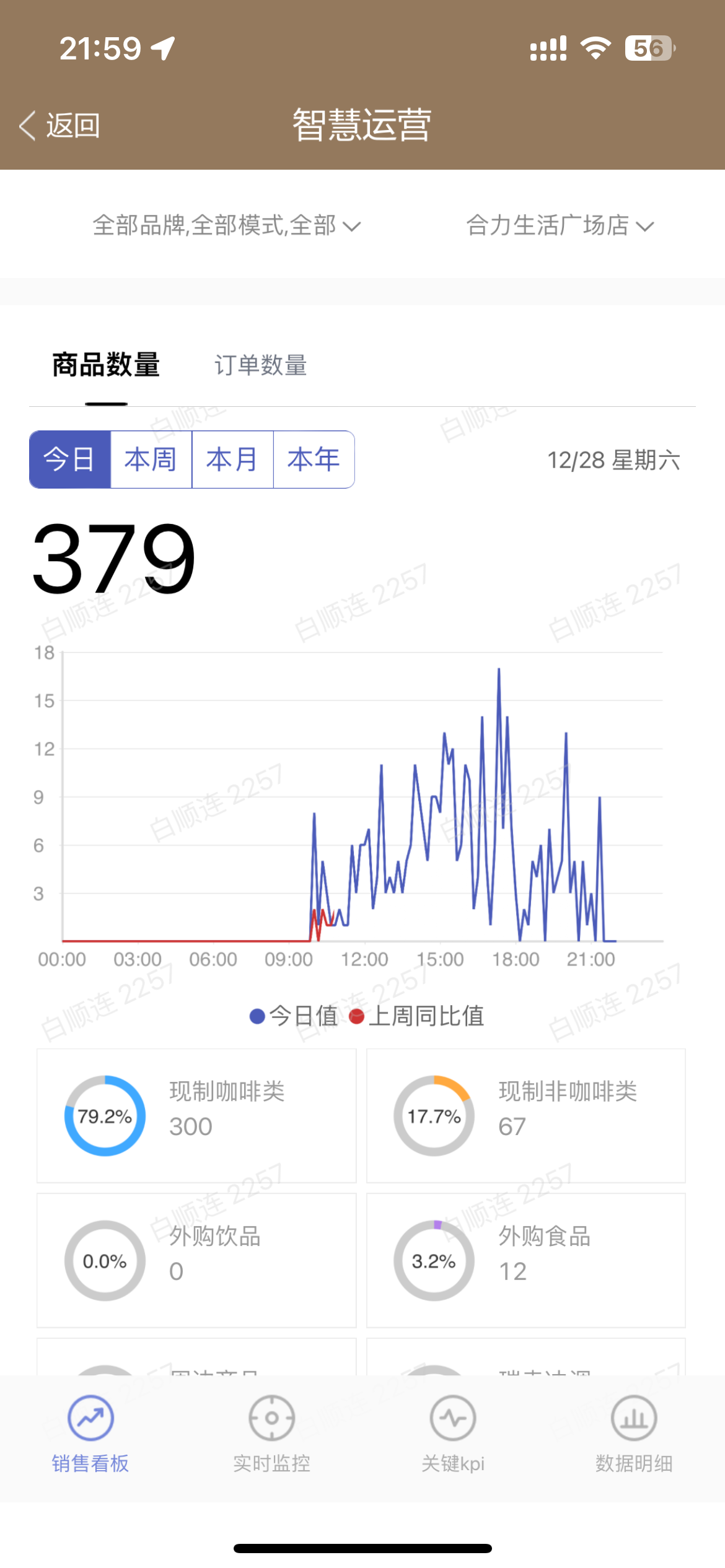Image resolution: width=725 pixels, height=1568 pixels.
Task: Go back using the 返回 button
Action: click(60, 126)
